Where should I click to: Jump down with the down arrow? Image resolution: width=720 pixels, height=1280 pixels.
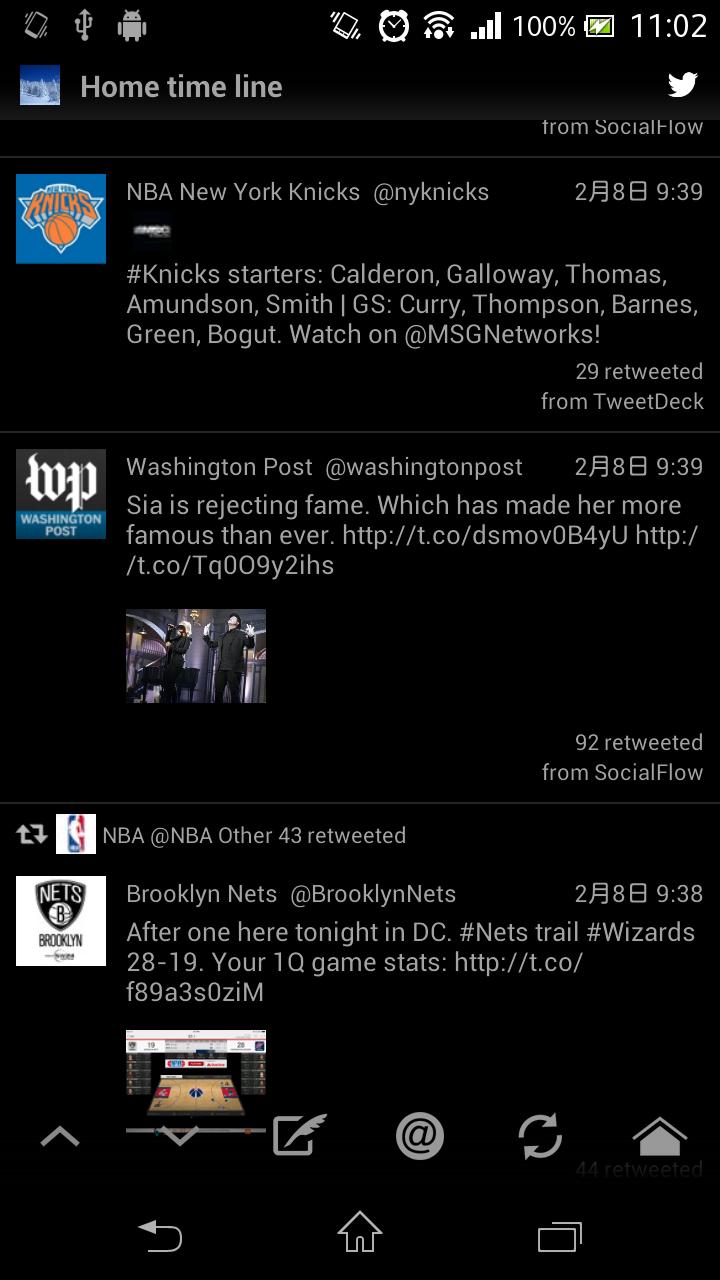click(x=180, y=1136)
